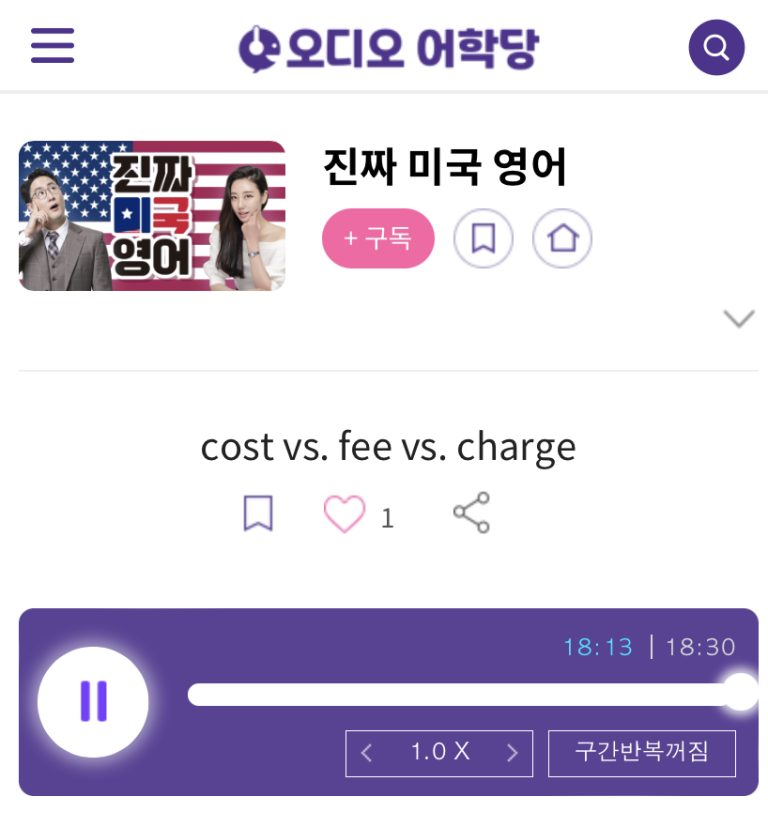Expand the program description chevron
Image resolution: width=768 pixels, height=827 pixels.
(738, 319)
